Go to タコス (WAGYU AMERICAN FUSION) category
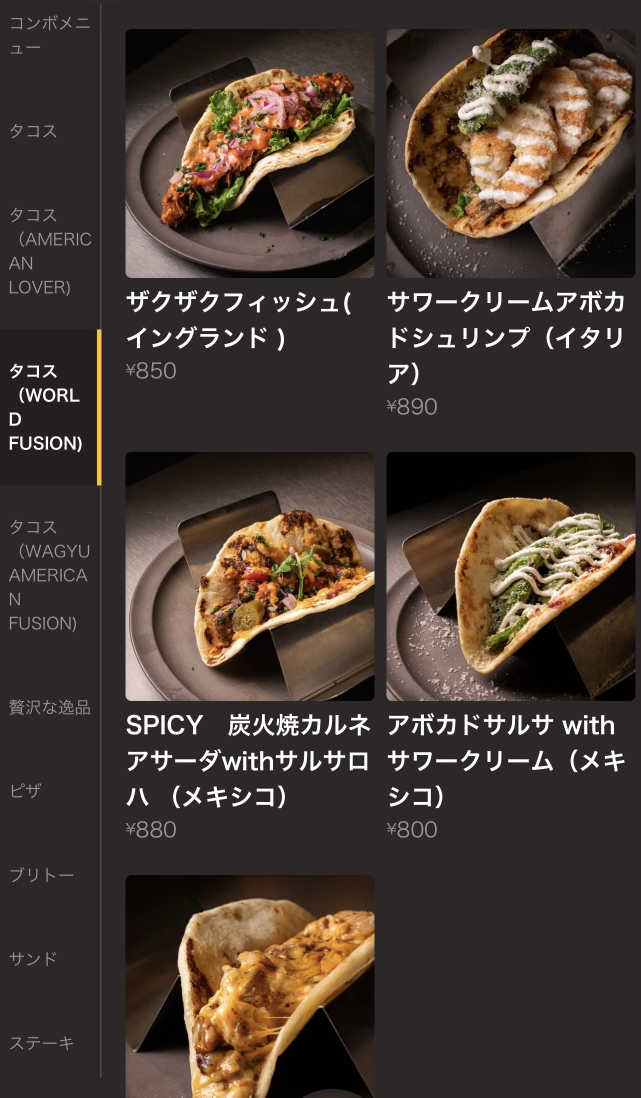Image resolution: width=641 pixels, height=1098 pixels. 49,575
